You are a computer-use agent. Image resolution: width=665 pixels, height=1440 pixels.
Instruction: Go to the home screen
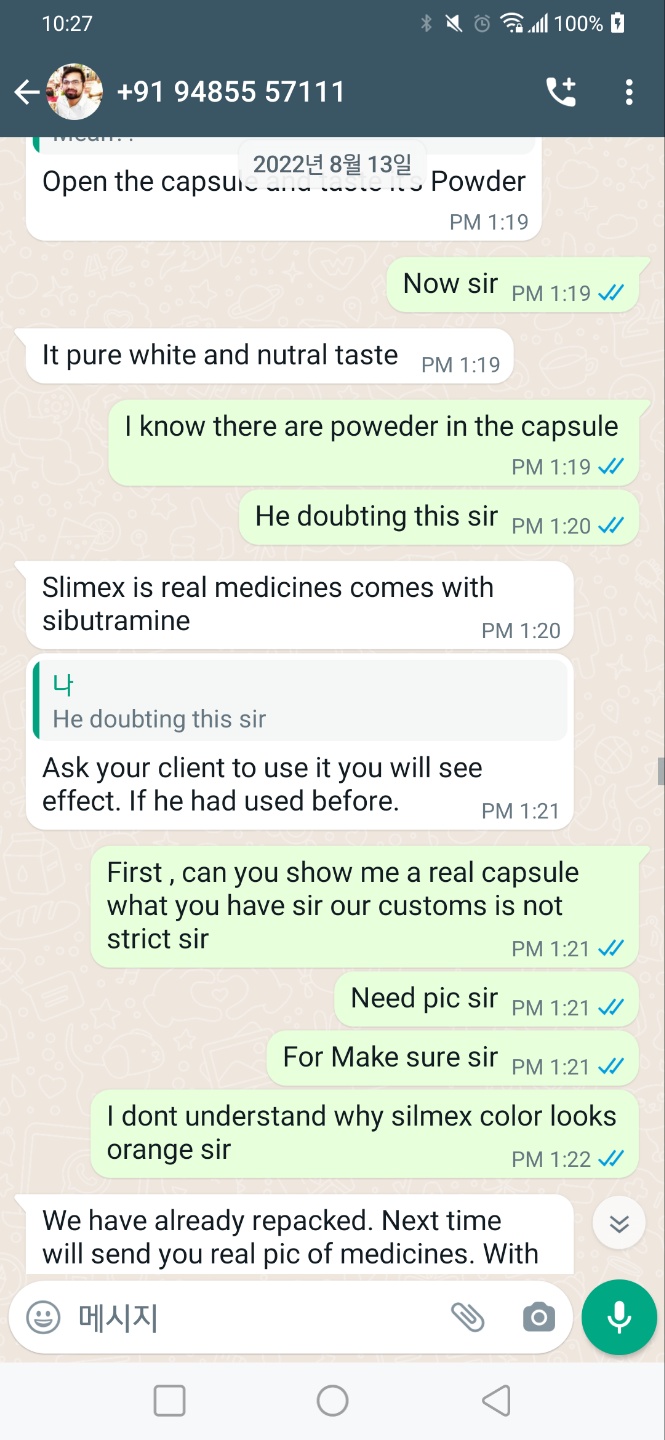[332, 1401]
